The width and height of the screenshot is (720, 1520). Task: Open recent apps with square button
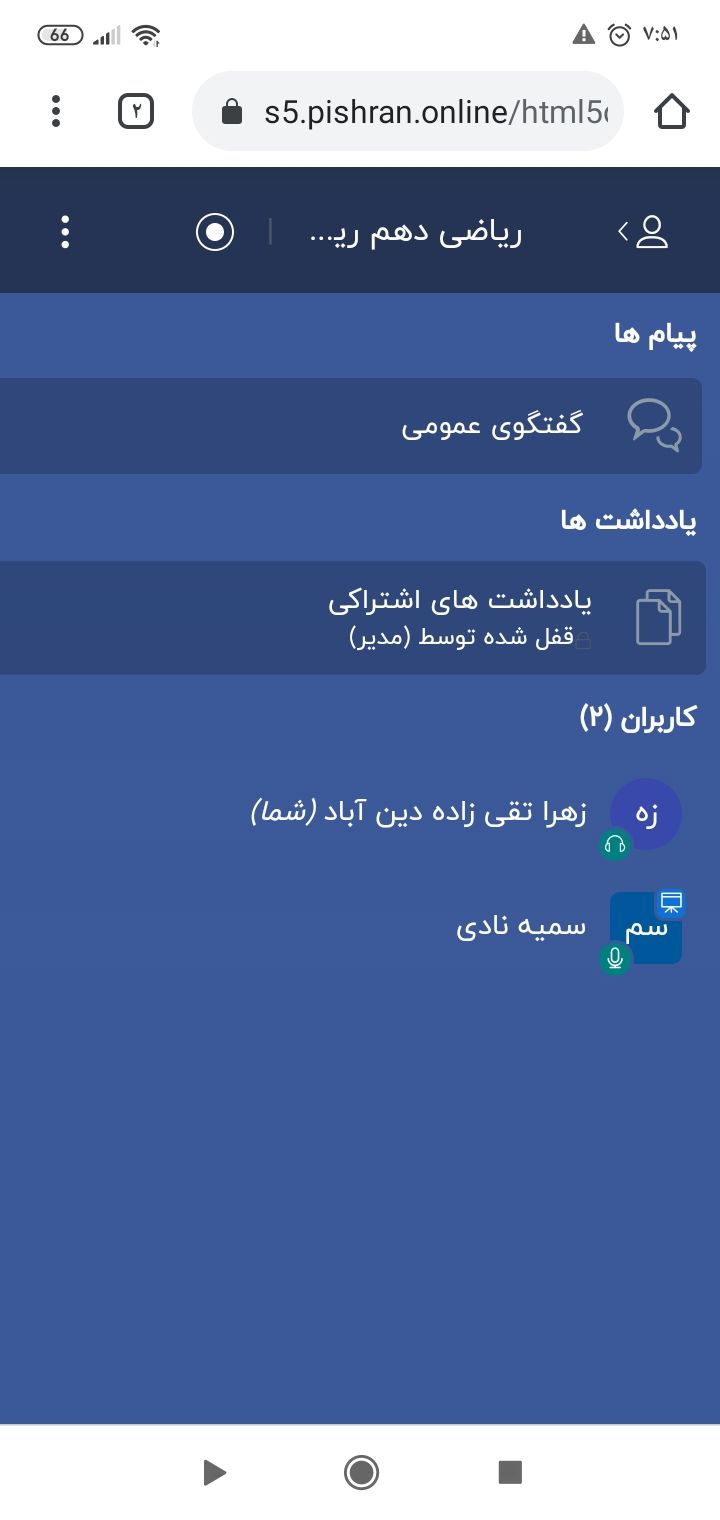(x=510, y=1472)
